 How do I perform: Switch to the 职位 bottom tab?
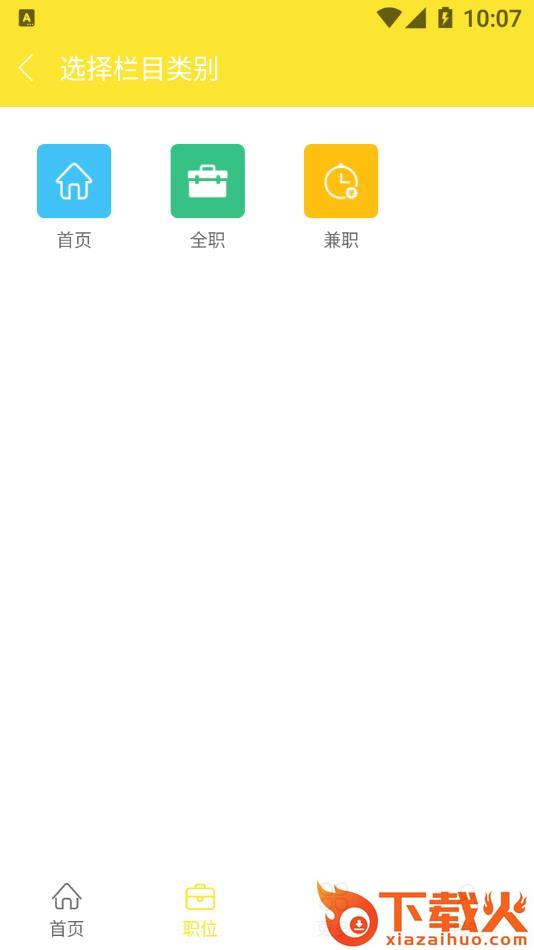200,910
